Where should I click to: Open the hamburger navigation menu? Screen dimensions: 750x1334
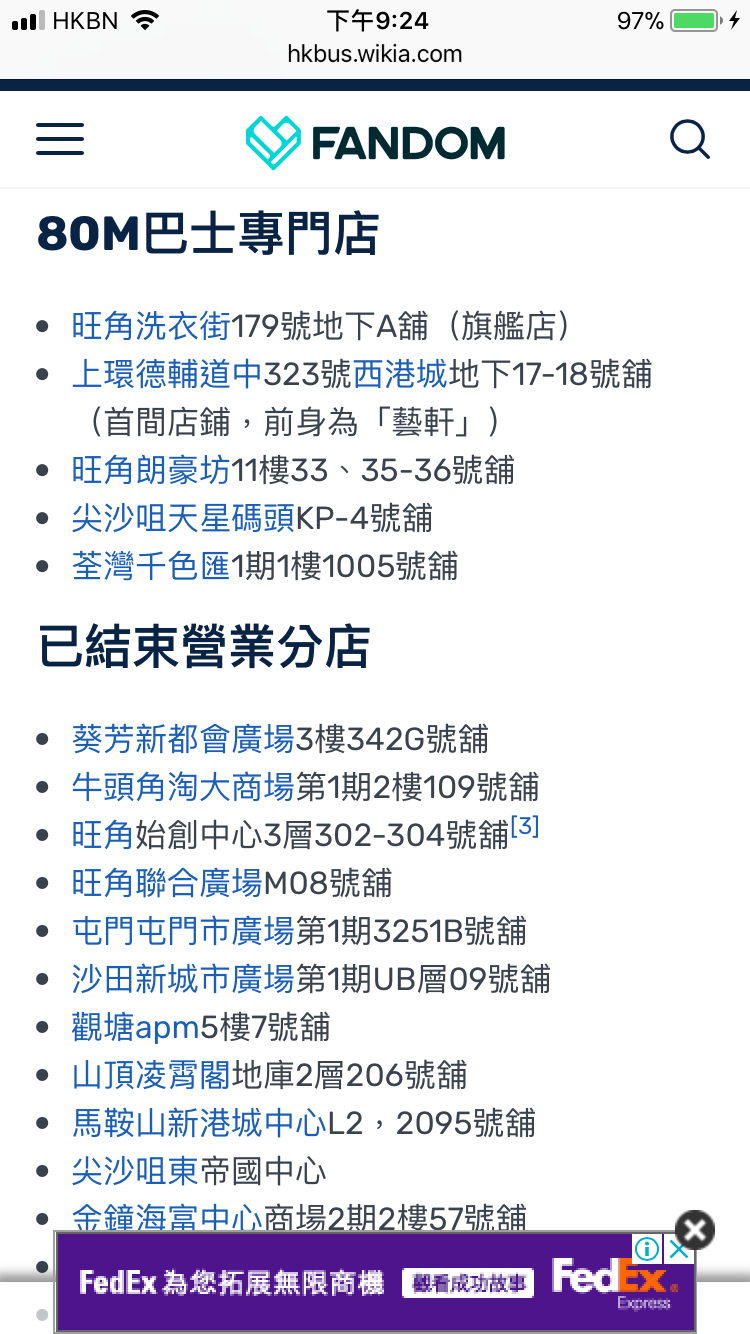pyautogui.click(x=60, y=139)
